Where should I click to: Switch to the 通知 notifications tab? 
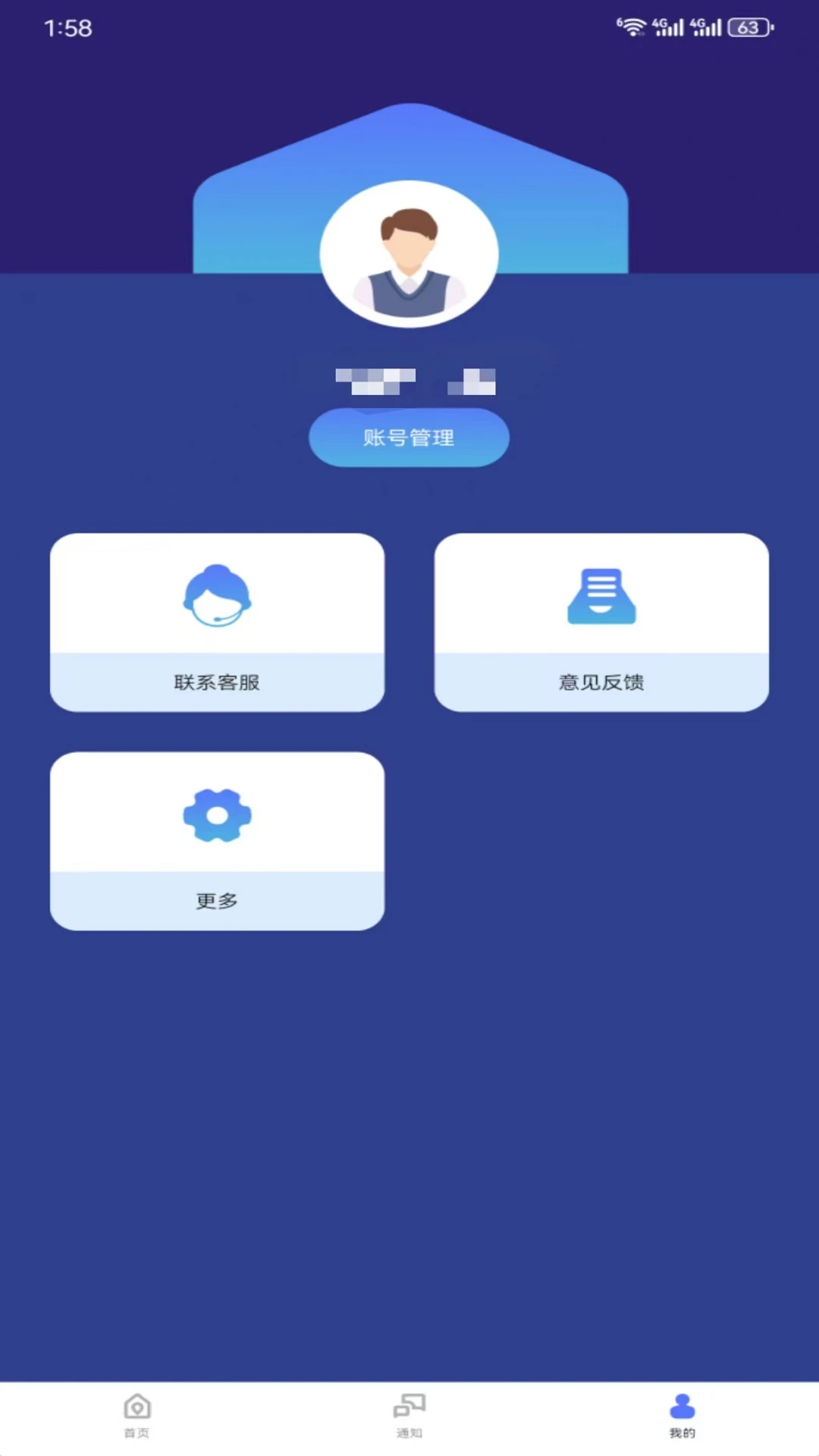(x=409, y=1417)
